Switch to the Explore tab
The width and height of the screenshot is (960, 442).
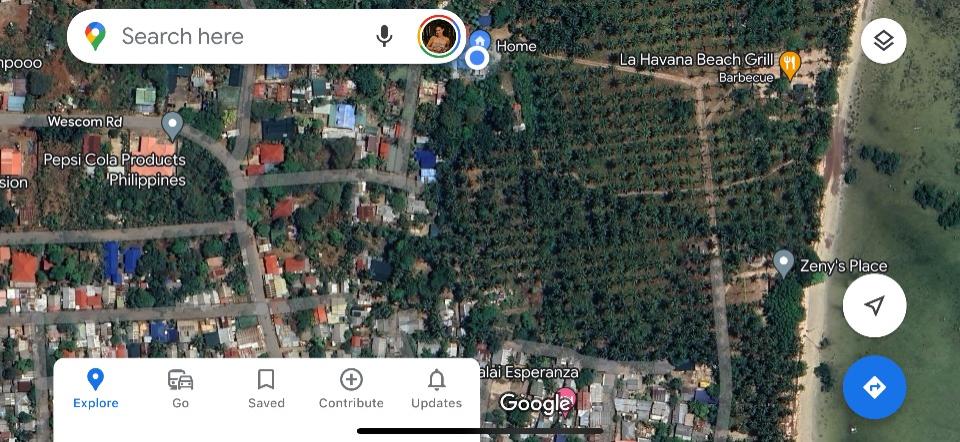pyautogui.click(x=95, y=388)
